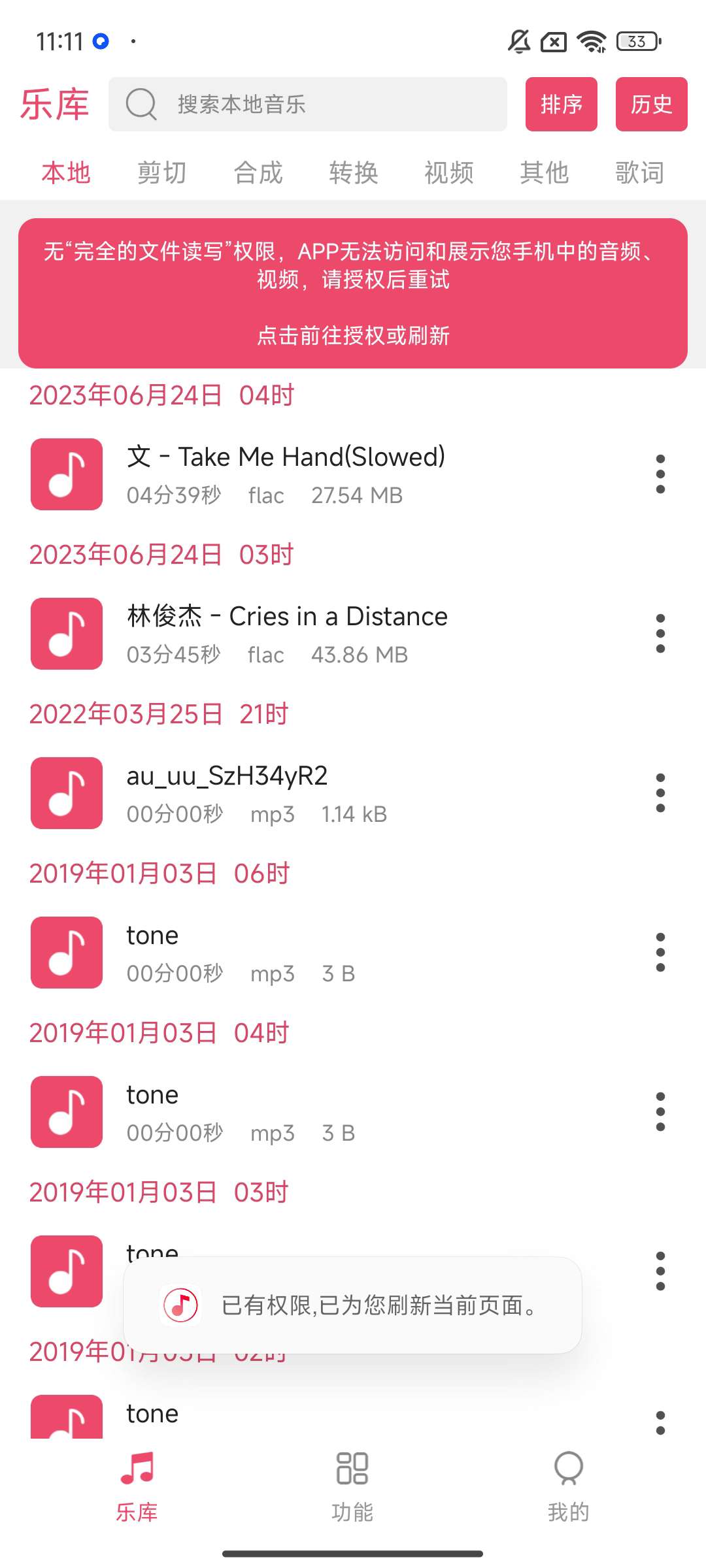Open the 其他 tab
This screenshot has height=1568, width=706.
(544, 173)
